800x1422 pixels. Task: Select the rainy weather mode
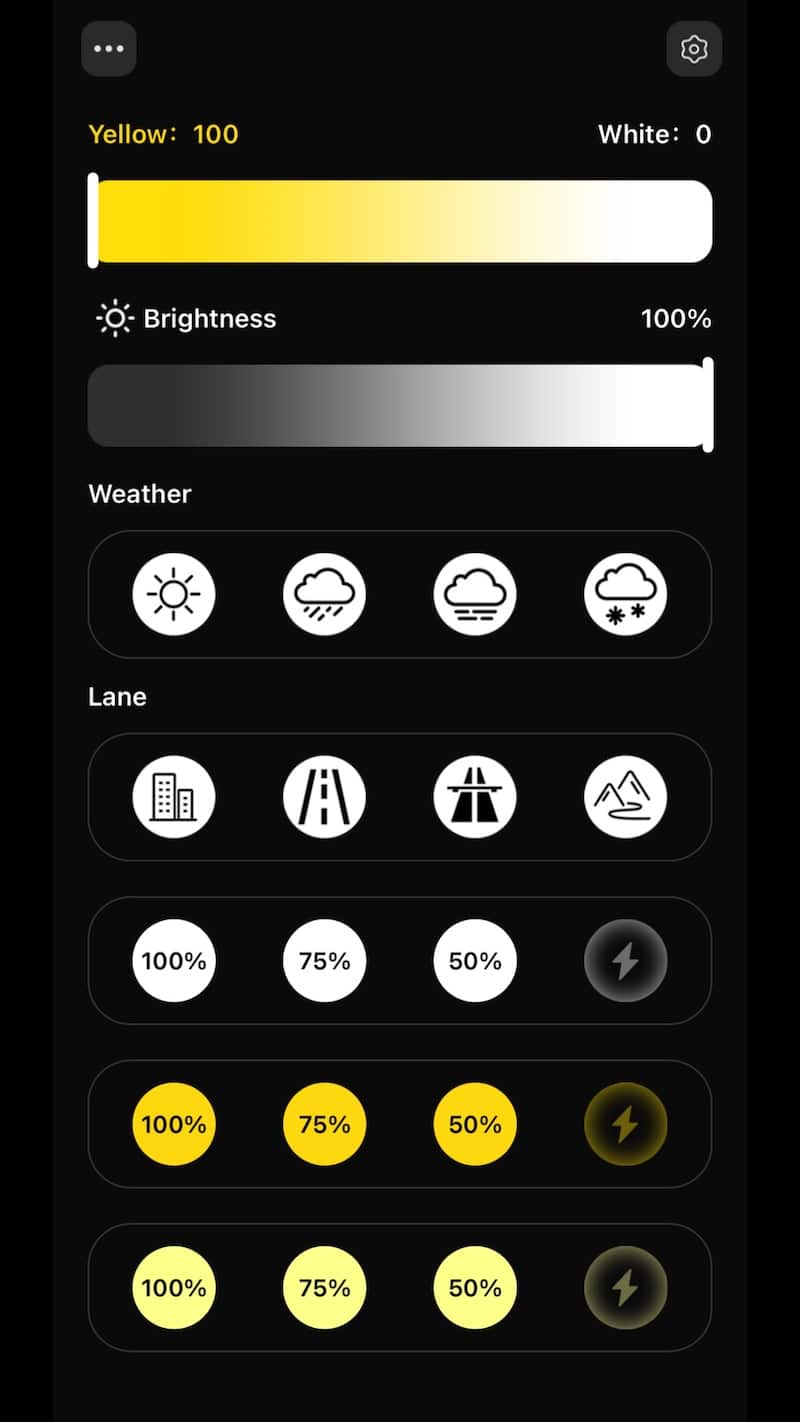point(325,594)
